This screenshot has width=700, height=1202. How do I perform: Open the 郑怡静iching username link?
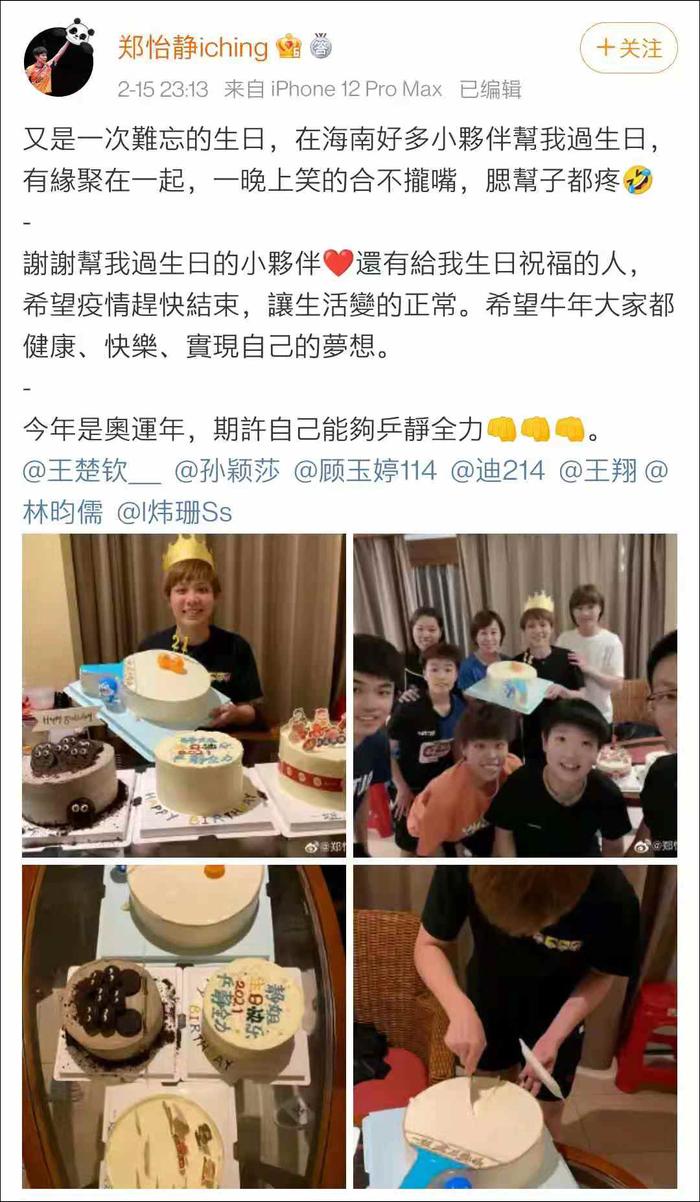[x=194, y=47]
